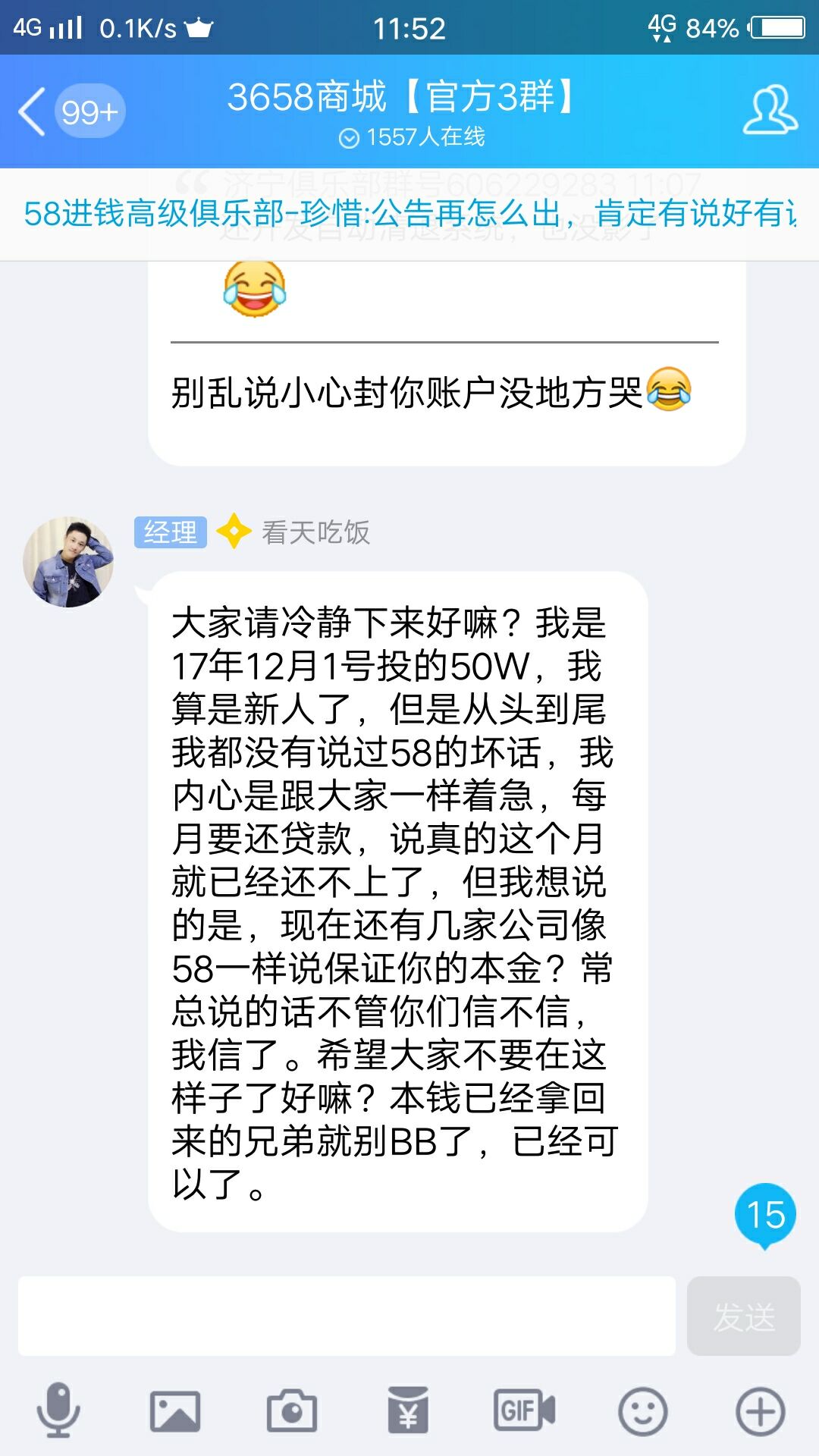819x1456 pixels.
Task: Start a voice message with the microphone
Action: [58, 1410]
